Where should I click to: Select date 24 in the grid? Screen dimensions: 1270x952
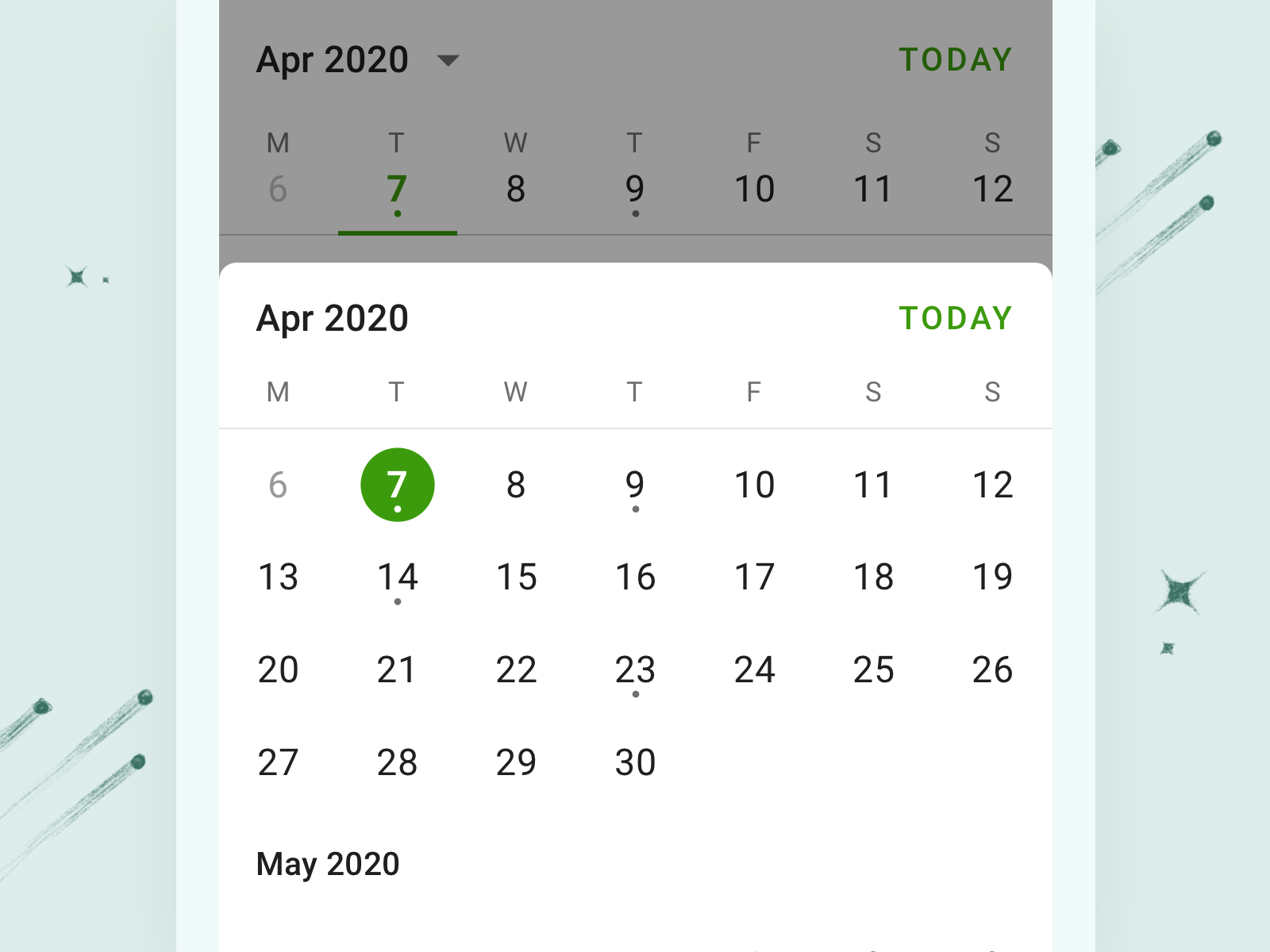[754, 670]
